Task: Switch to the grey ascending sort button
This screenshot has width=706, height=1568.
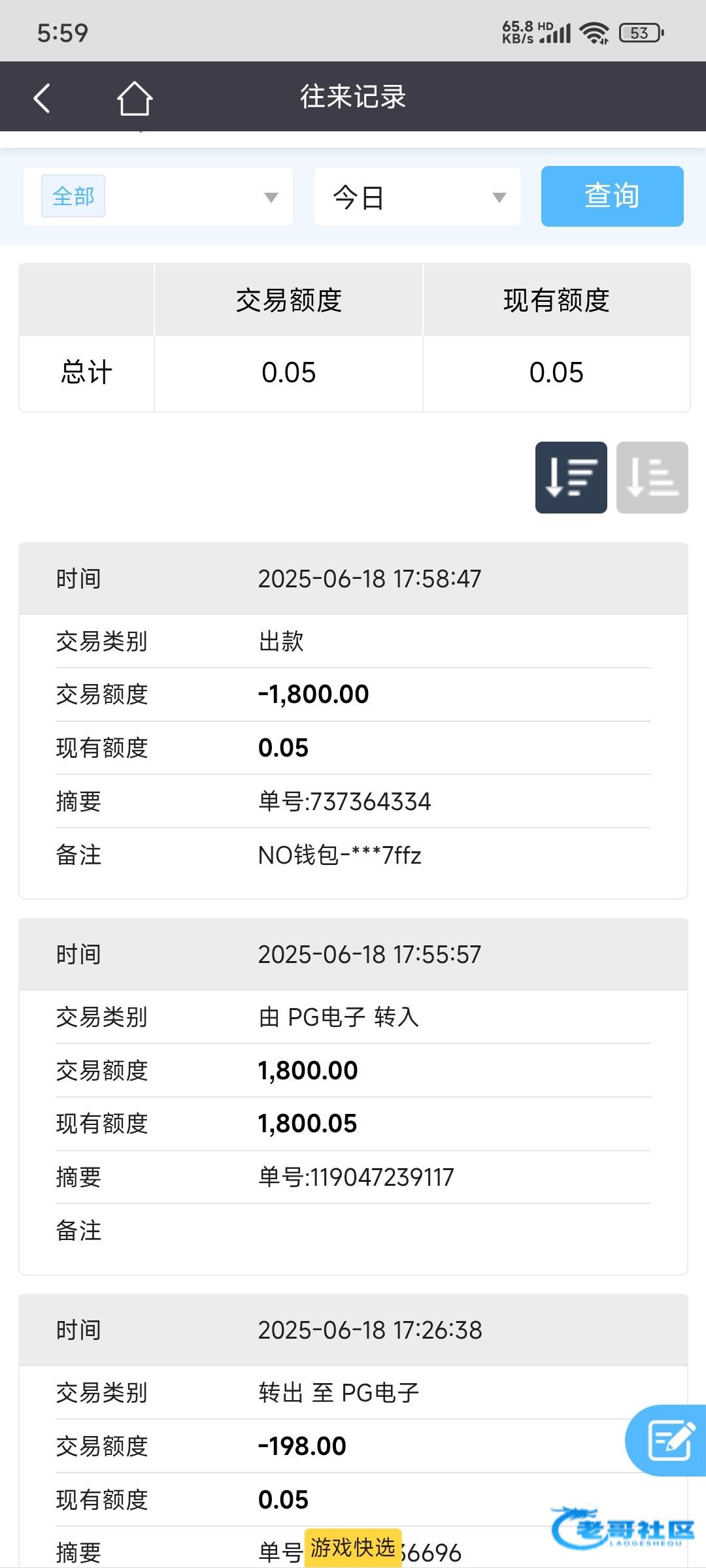Action: click(652, 478)
